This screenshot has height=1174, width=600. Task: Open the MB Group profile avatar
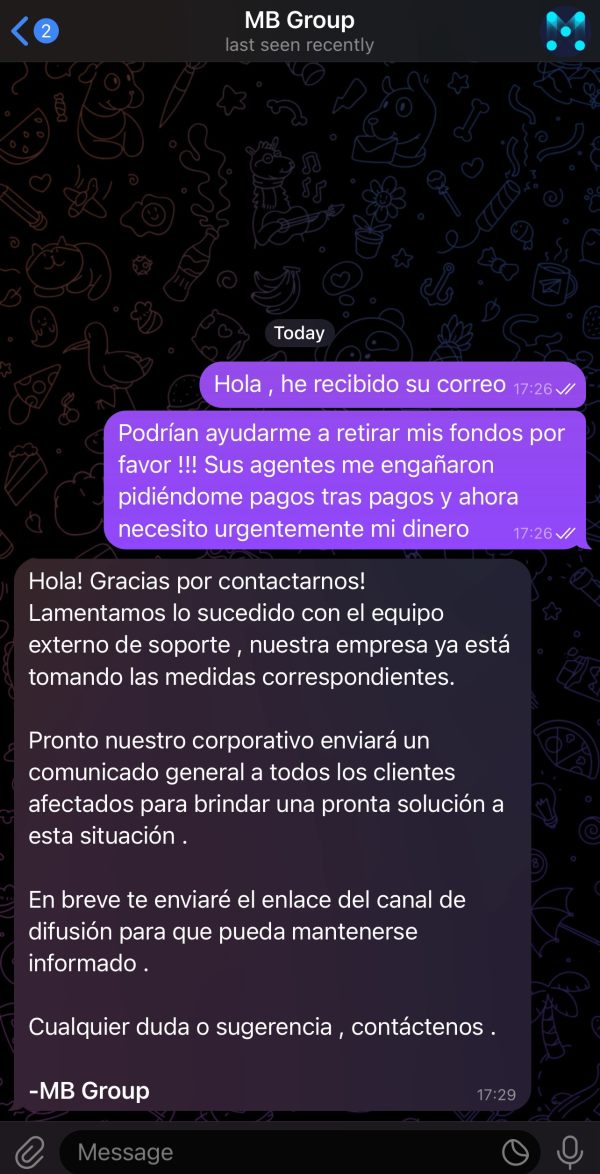pyautogui.click(x=566, y=31)
